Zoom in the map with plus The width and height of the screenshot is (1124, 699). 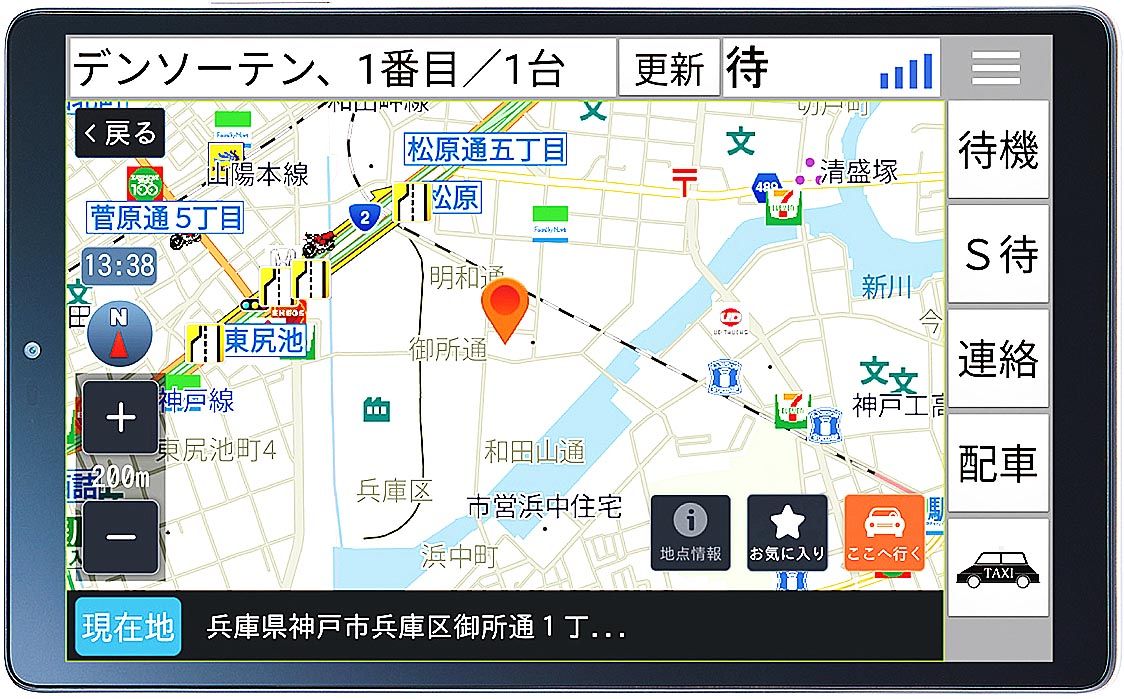click(121, 417)
